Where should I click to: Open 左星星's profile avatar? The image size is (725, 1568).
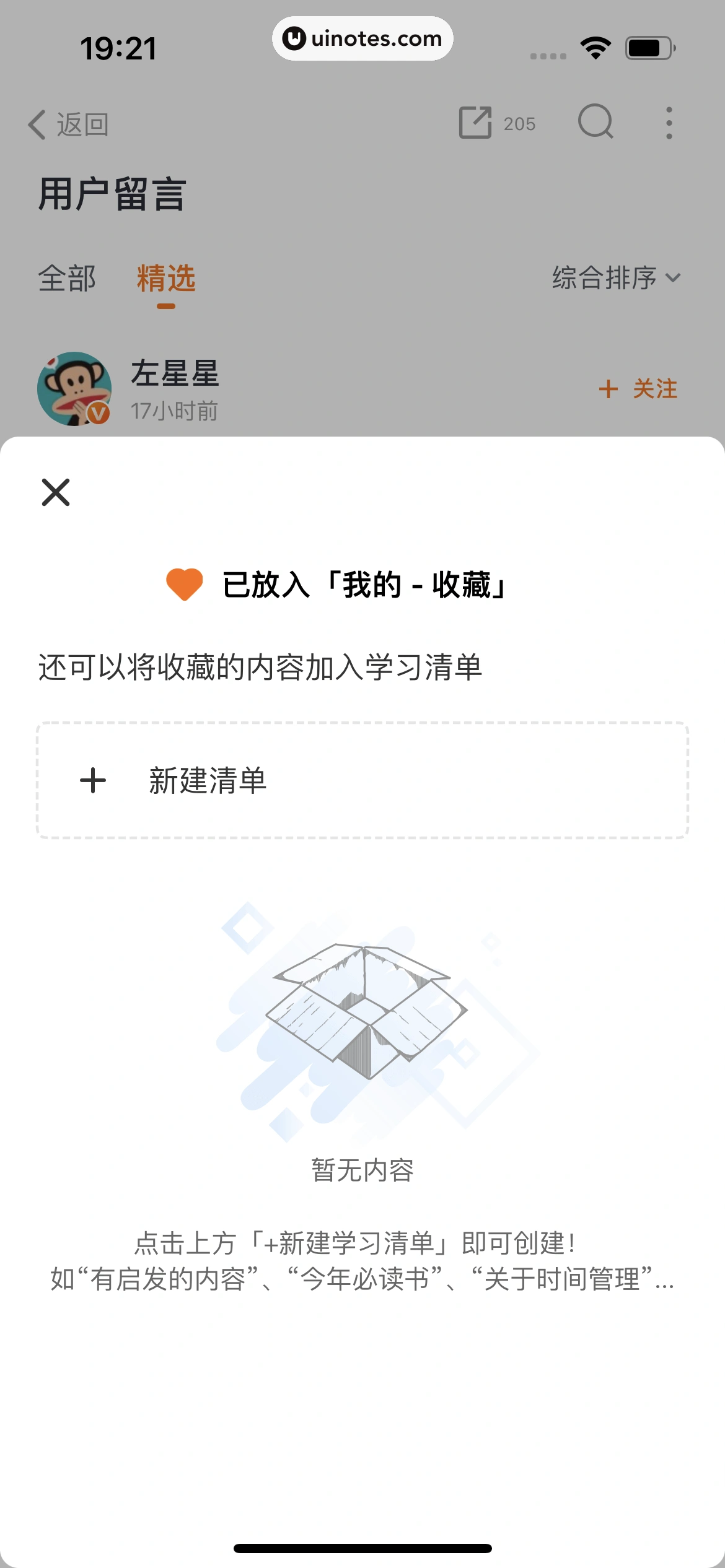coord(74,389)
